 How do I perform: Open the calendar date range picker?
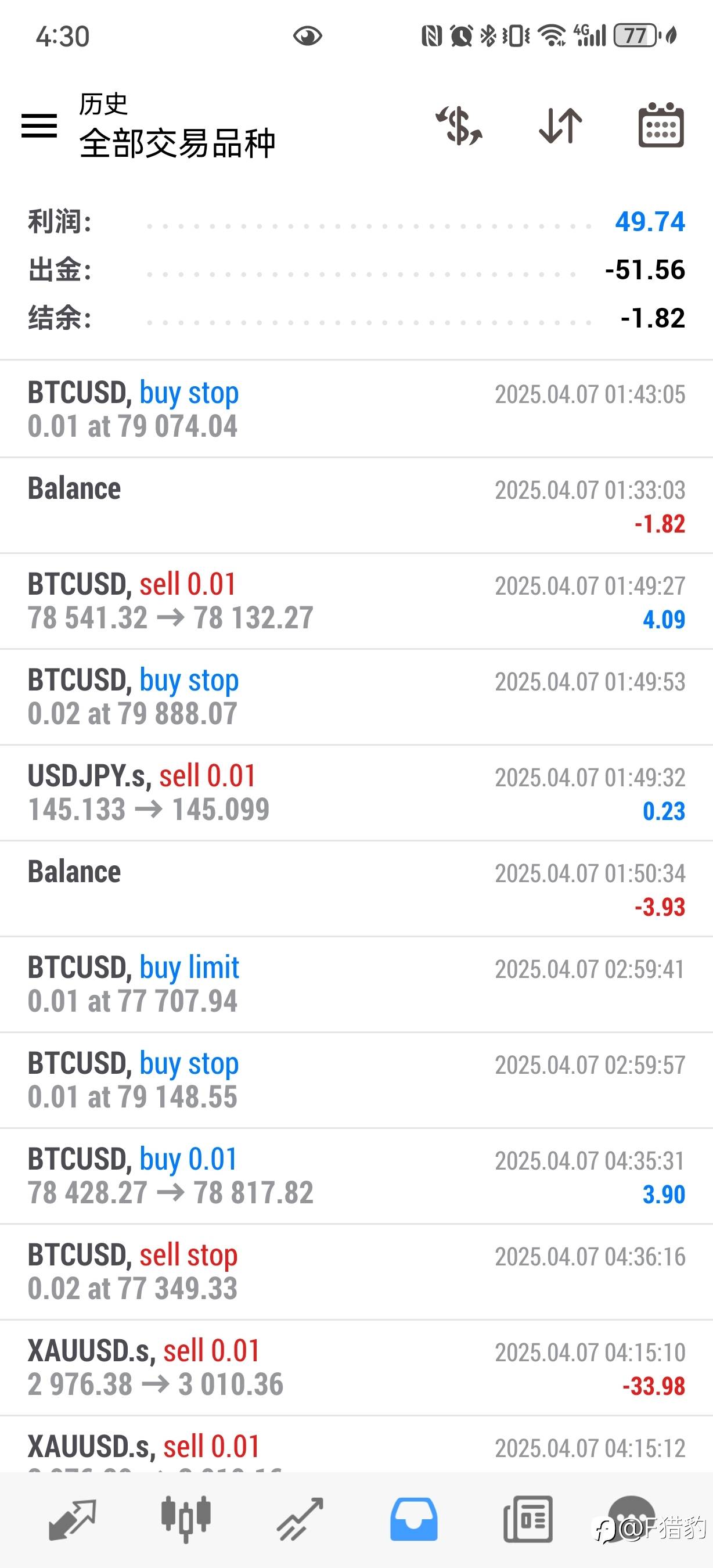(x=661, y=126)
